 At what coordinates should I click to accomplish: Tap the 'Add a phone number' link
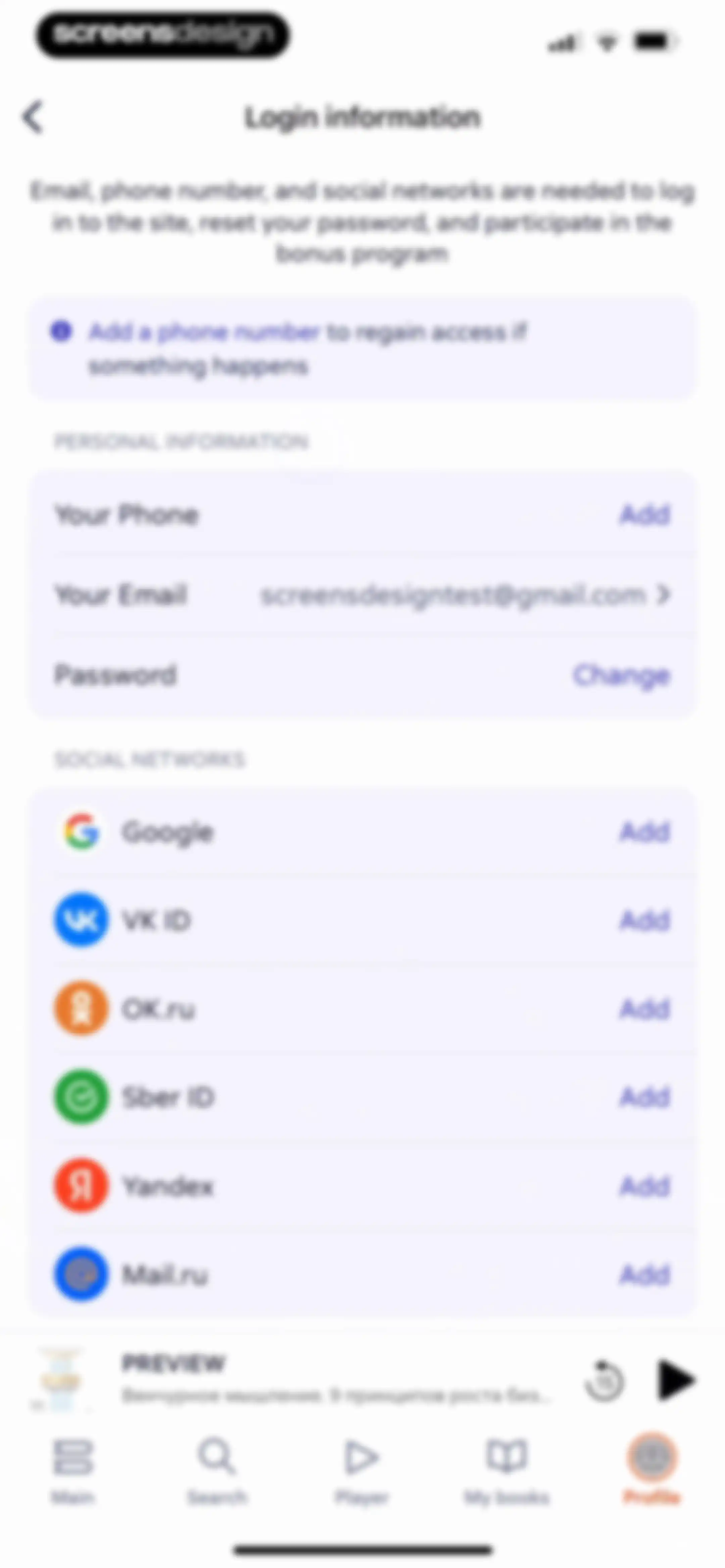[204, 332]
